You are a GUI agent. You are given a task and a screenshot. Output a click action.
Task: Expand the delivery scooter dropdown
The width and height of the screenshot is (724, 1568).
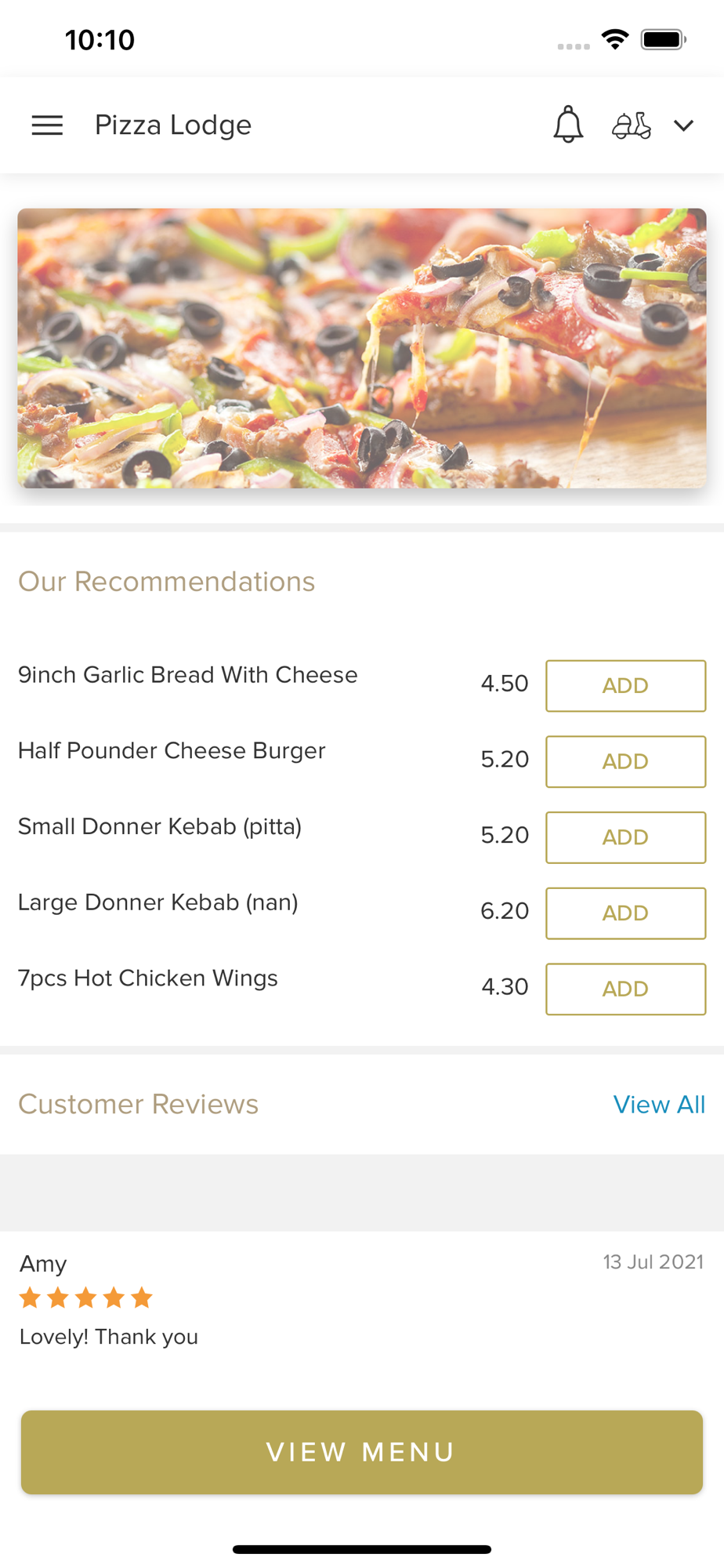[x=682, y=125]
